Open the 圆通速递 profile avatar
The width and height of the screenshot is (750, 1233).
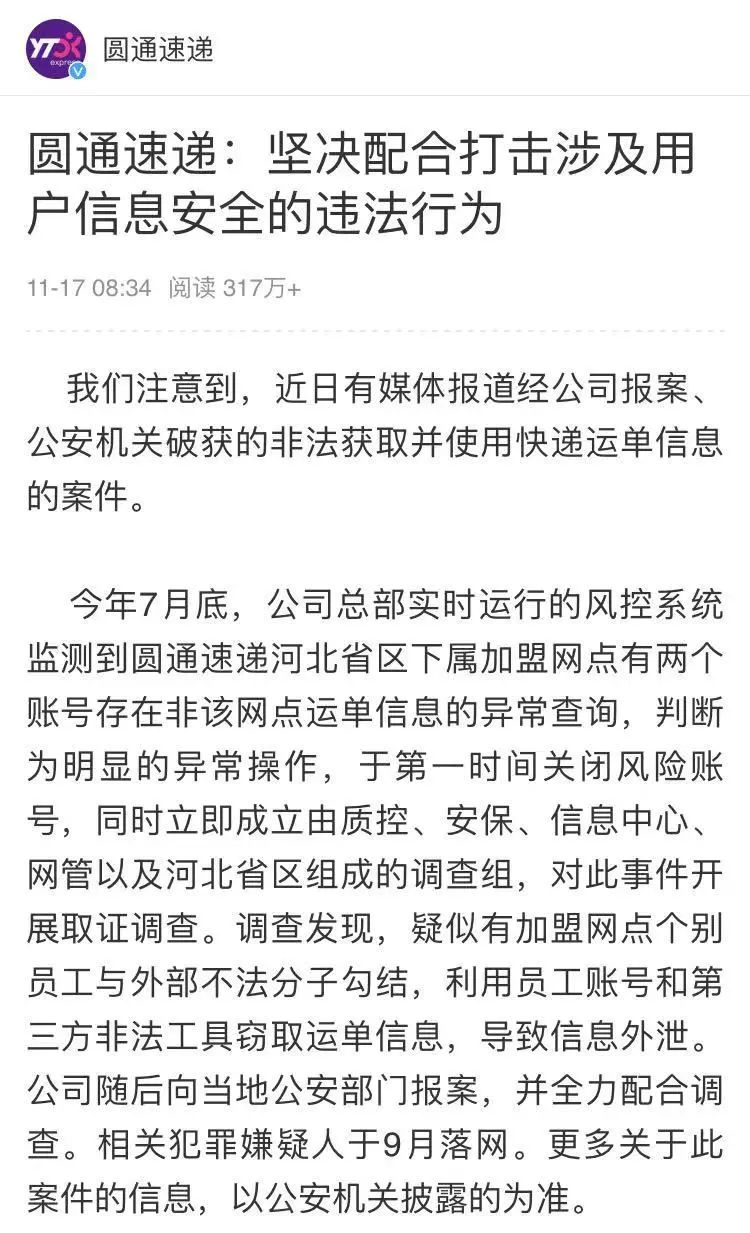tap(55, 50)
